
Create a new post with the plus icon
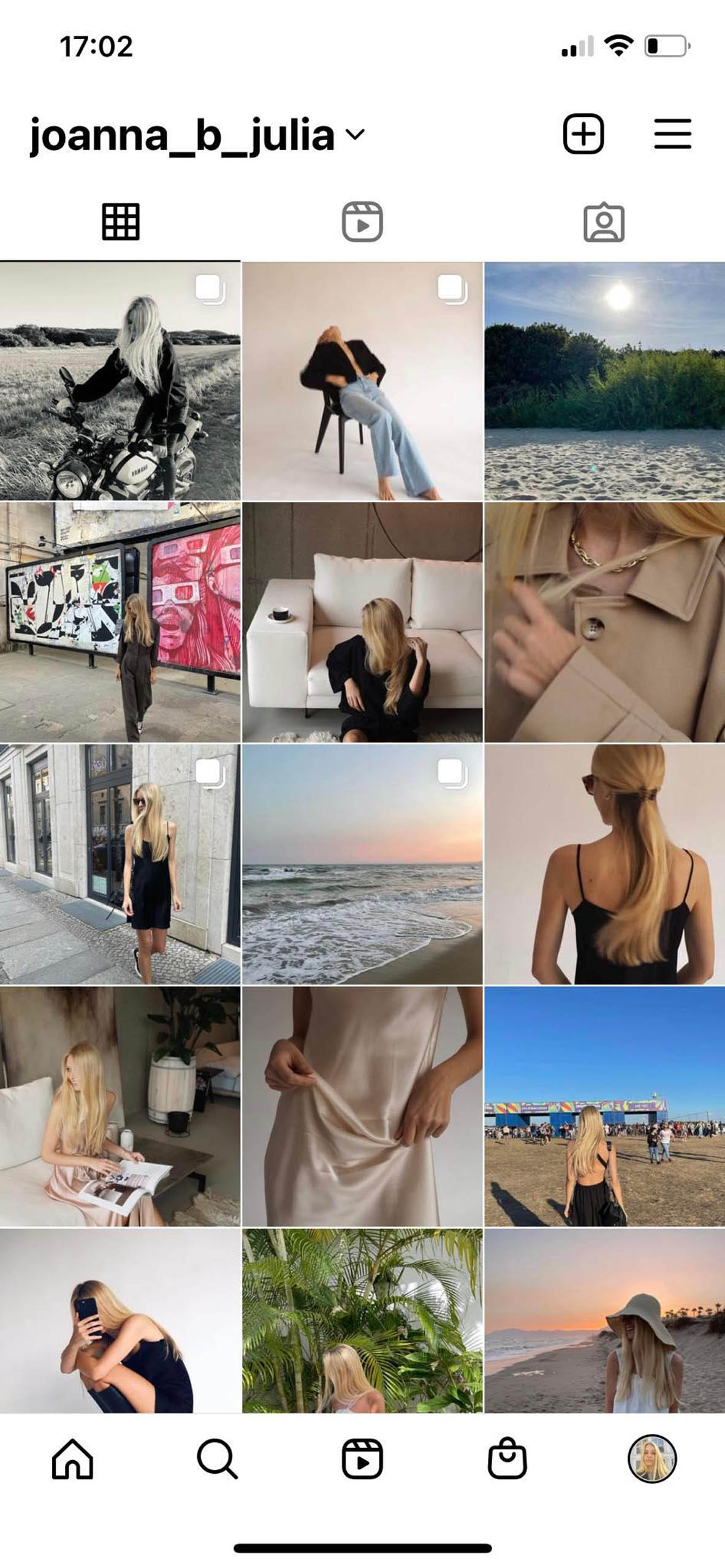click(583, 134)
